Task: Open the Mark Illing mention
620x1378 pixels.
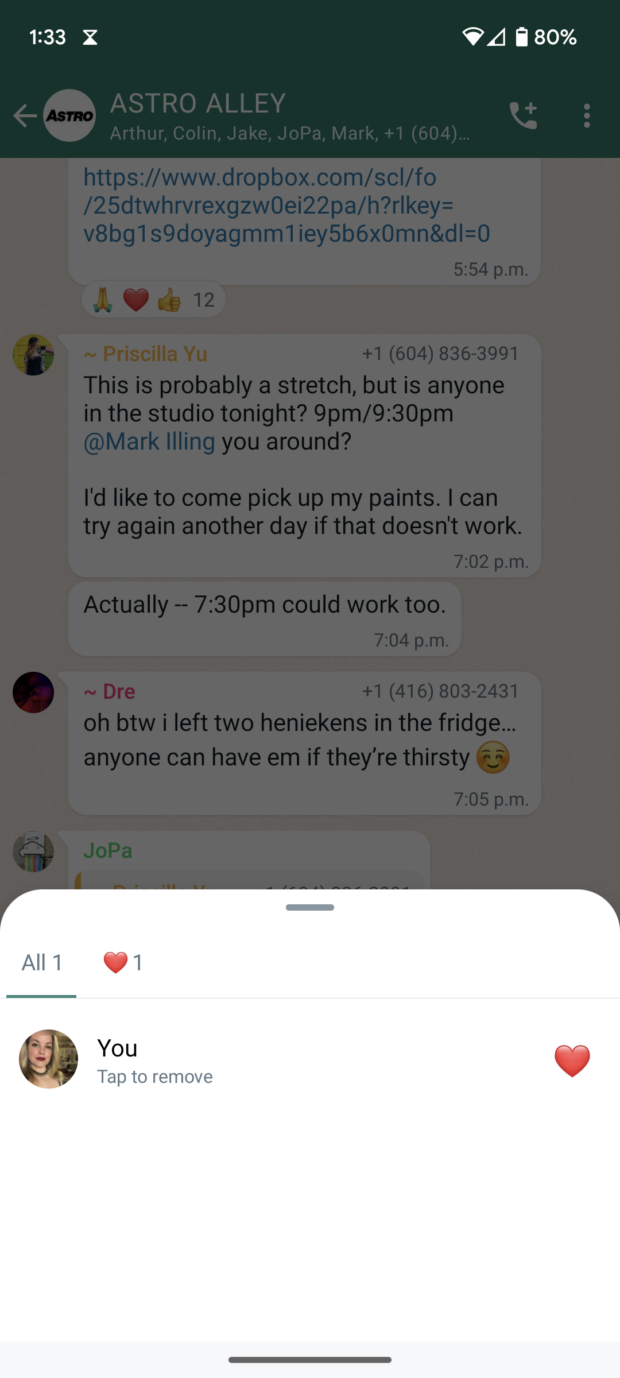Action: pyautogui.click(x=150, y=442)
